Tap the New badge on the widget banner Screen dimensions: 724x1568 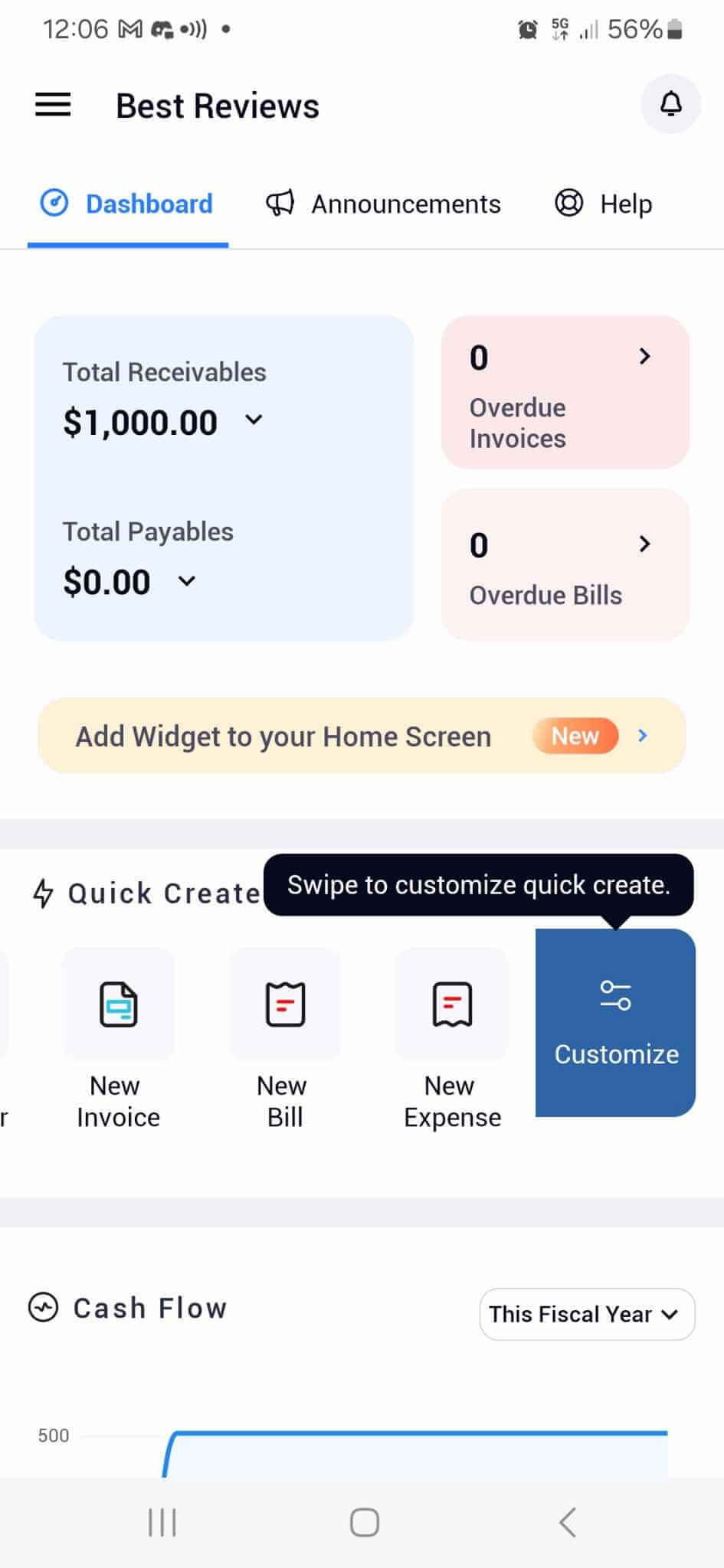[x=575, y=736]
